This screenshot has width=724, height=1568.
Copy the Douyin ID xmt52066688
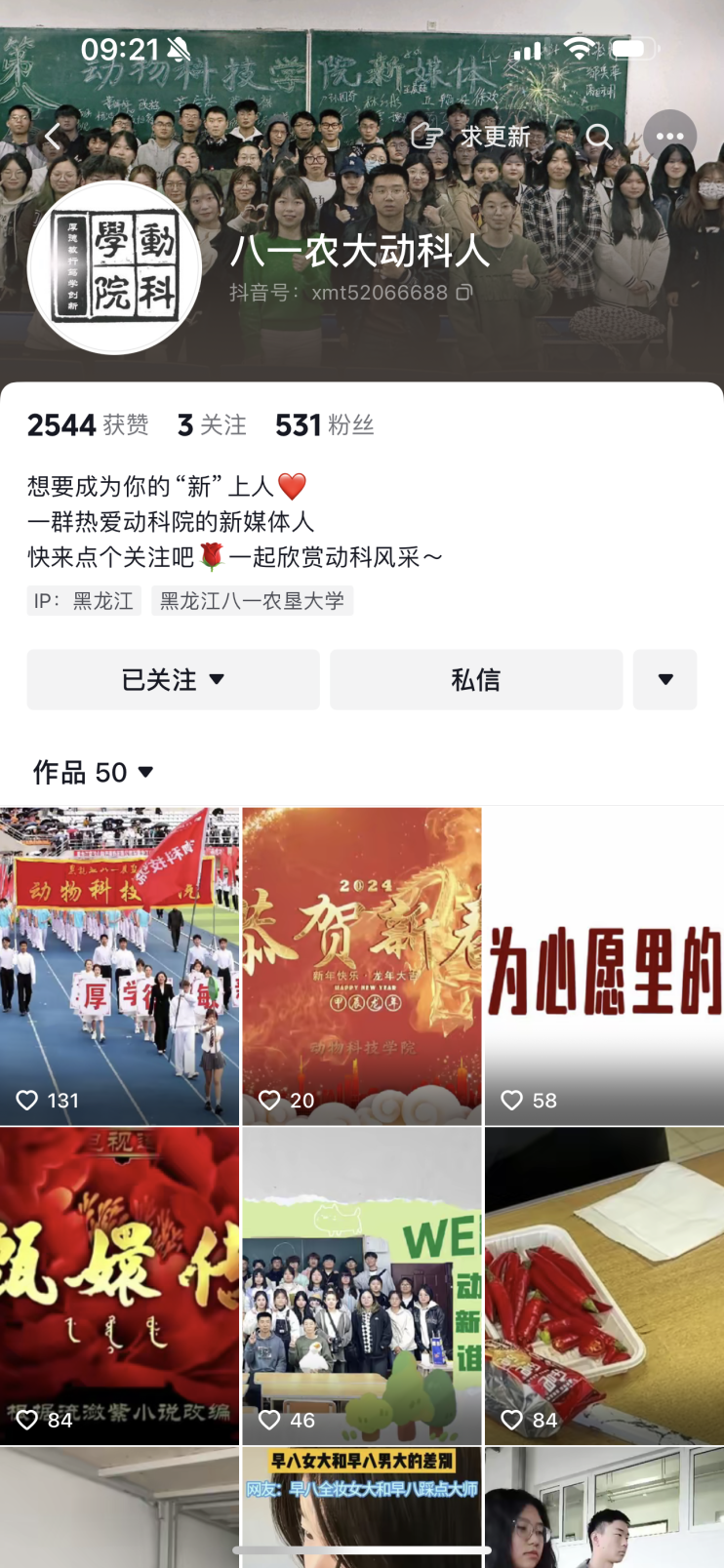pyautogui.click(x=464, y=292)
